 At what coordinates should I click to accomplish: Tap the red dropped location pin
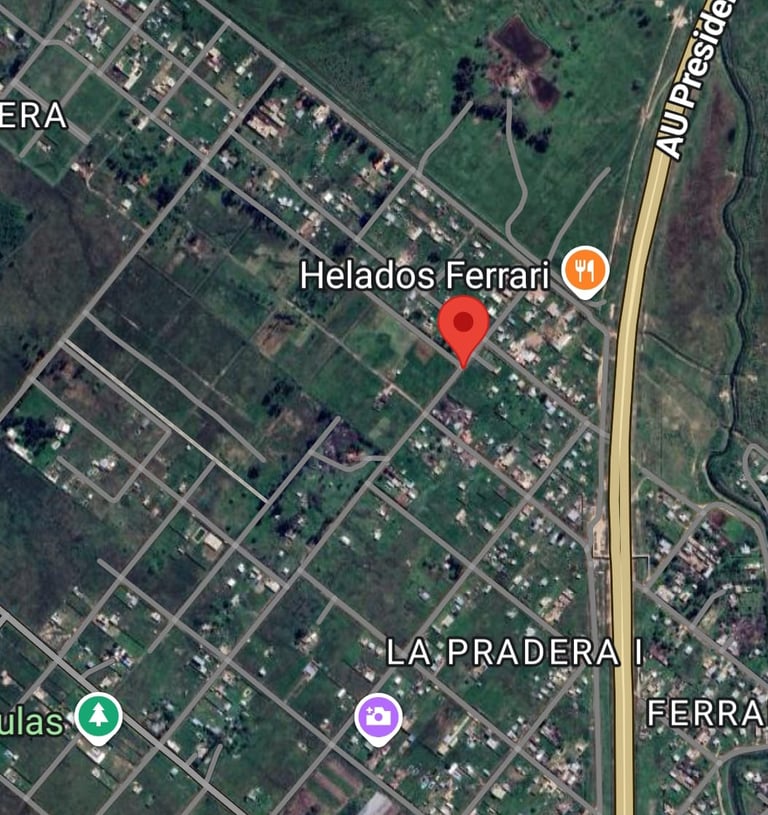[x=464, y=324]
